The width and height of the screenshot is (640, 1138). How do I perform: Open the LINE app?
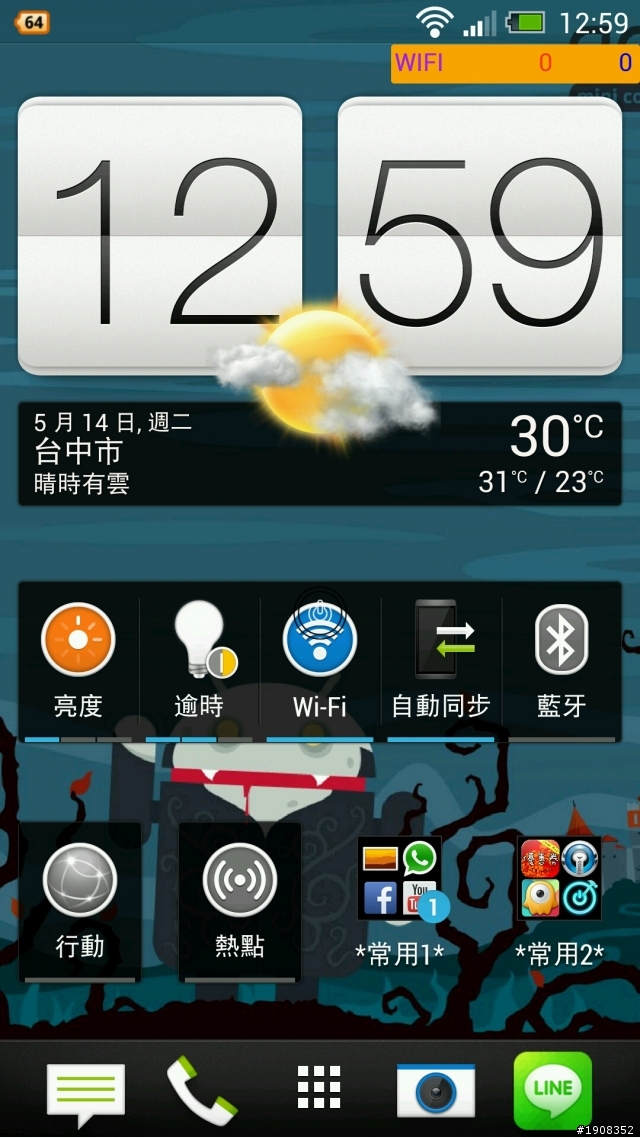pos(552,1090)
